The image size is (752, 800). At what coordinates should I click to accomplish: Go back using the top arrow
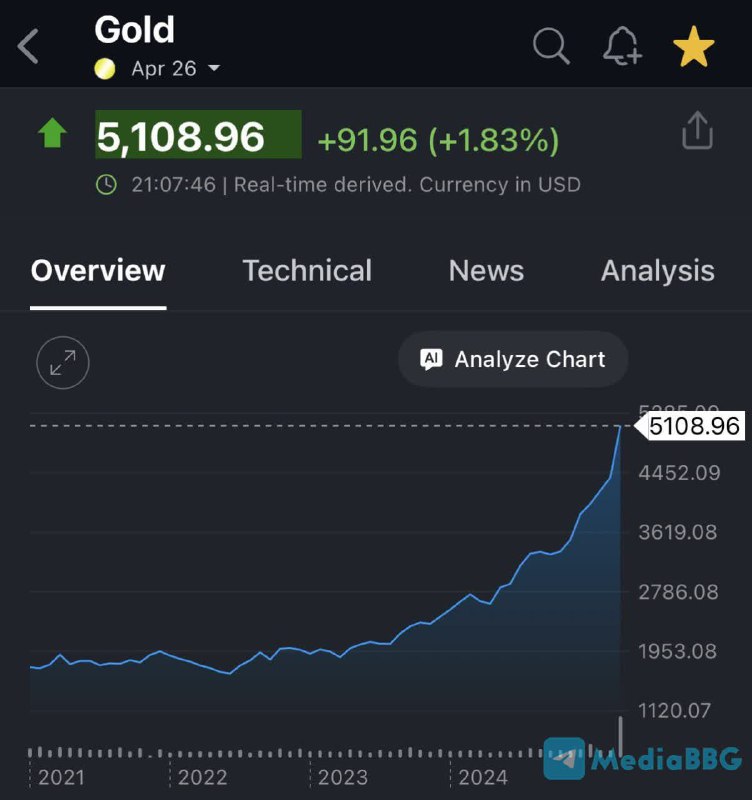coord(29,46)
